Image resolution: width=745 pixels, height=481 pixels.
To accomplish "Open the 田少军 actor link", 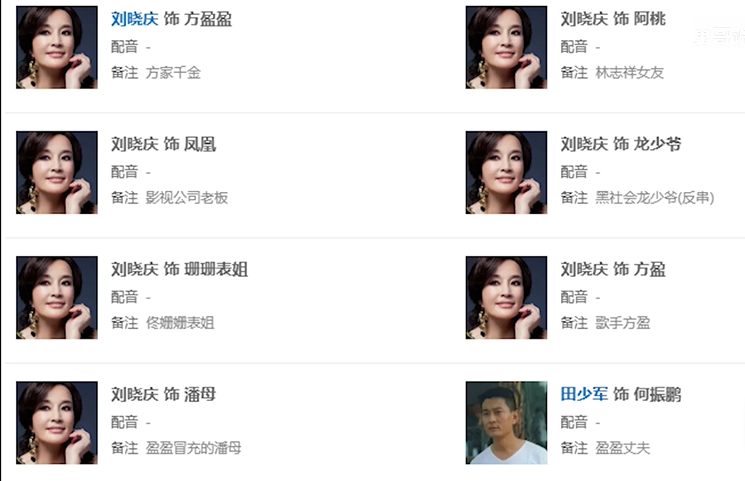I will [583, 394].
